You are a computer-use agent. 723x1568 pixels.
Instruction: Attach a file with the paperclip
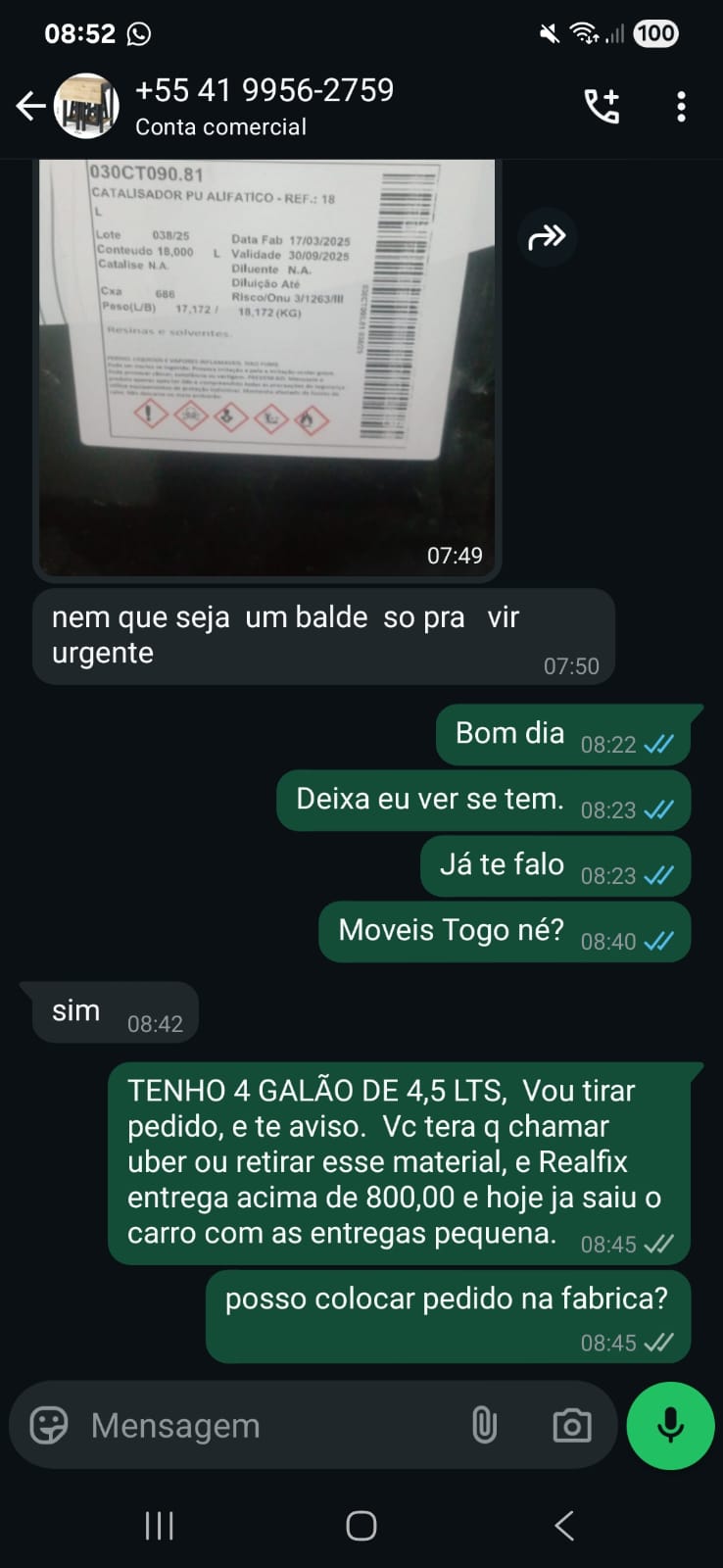pyautogui.click(x=484, y=1425)
